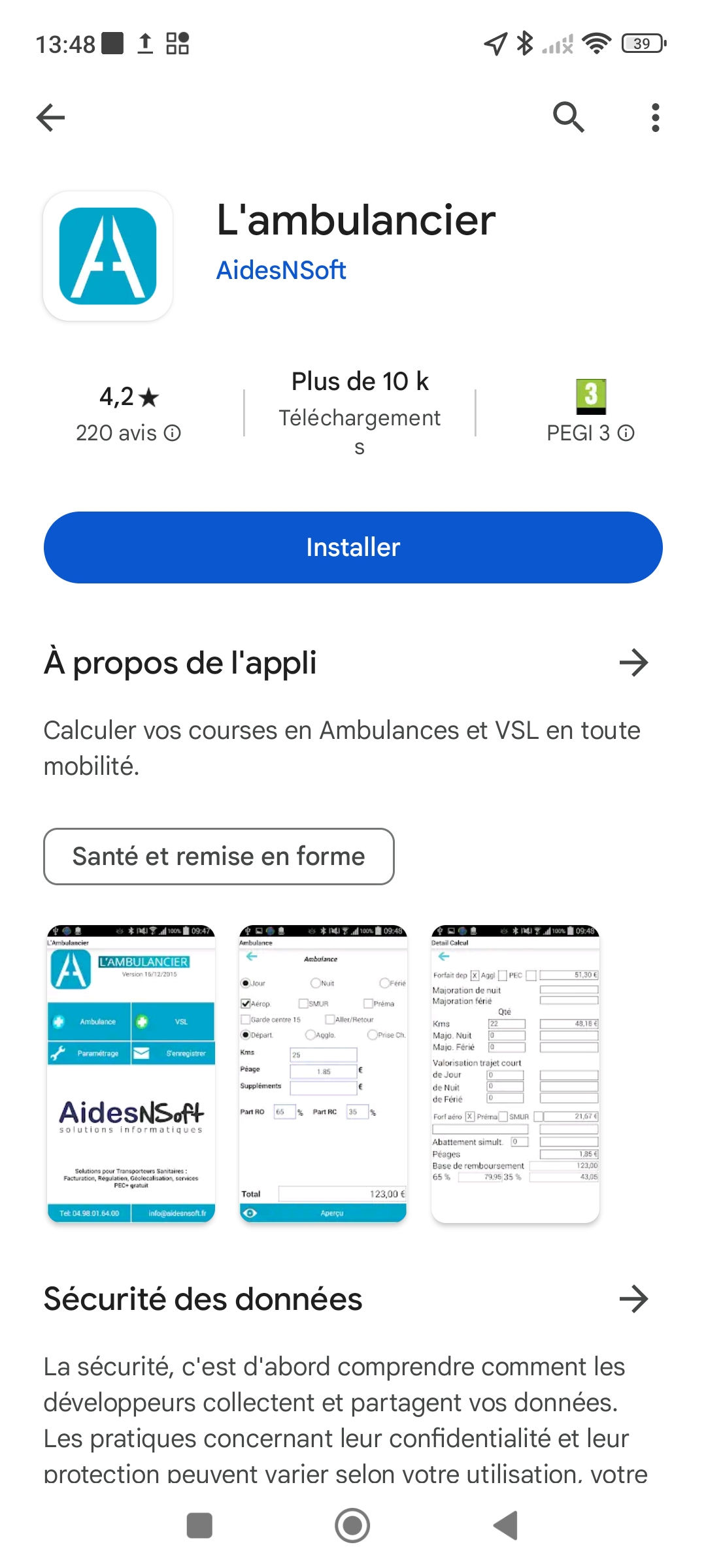Select the Santé et remise en forme chip
706x1568 pixels.
point(219,857)
